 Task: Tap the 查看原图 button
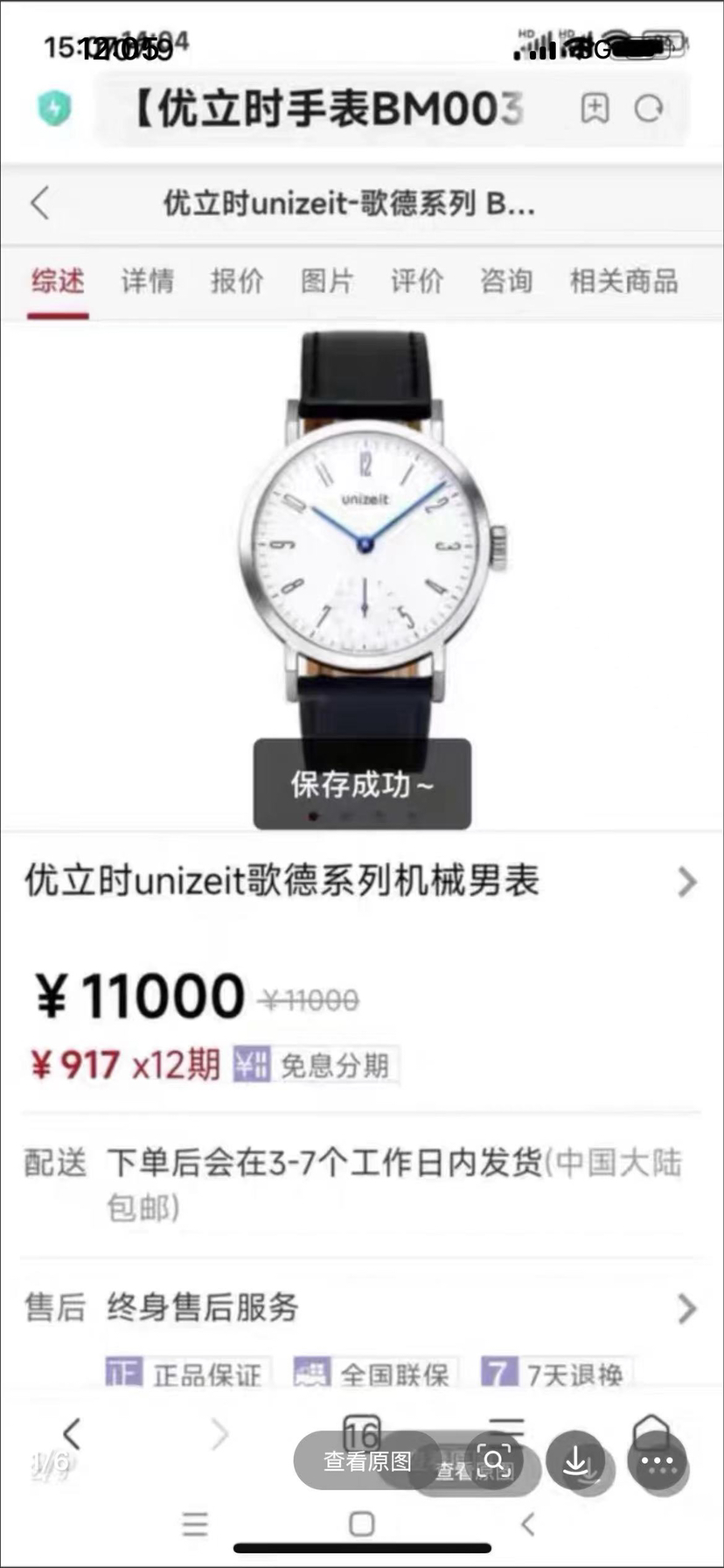tap(367, 1460)
